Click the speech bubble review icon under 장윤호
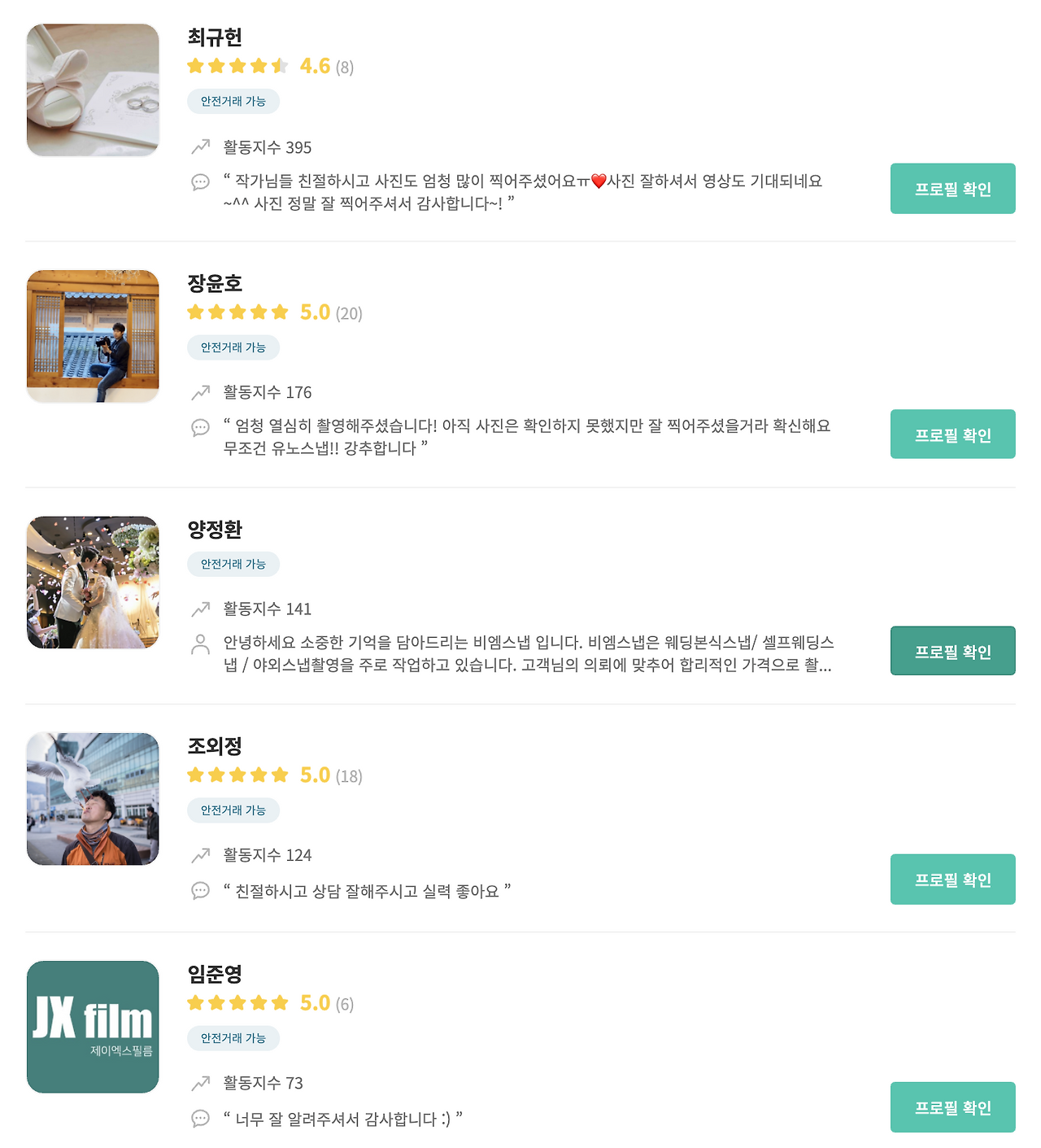Viewport: 1041px width, 1148px height. tap(198, 426)
